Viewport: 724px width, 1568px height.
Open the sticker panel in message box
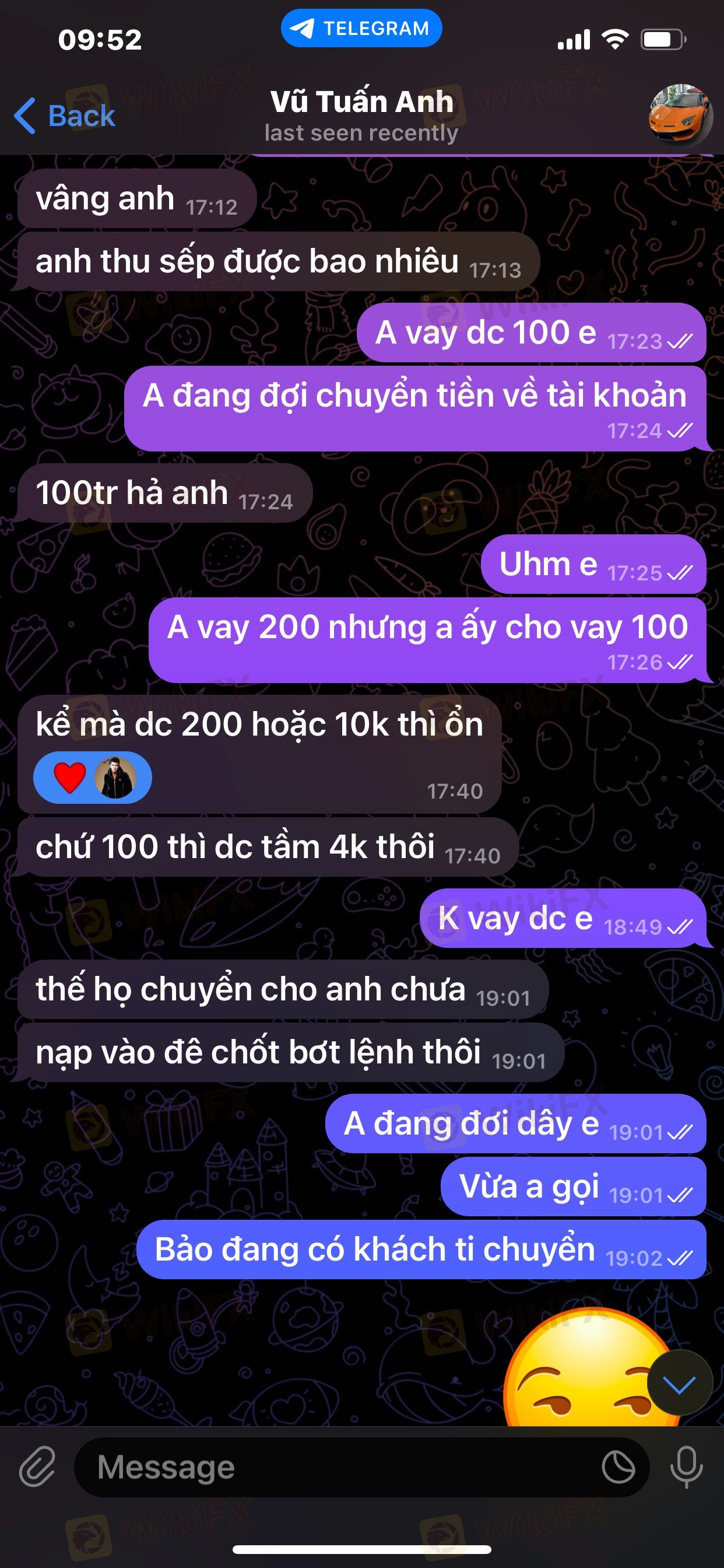coord(618,1468)
